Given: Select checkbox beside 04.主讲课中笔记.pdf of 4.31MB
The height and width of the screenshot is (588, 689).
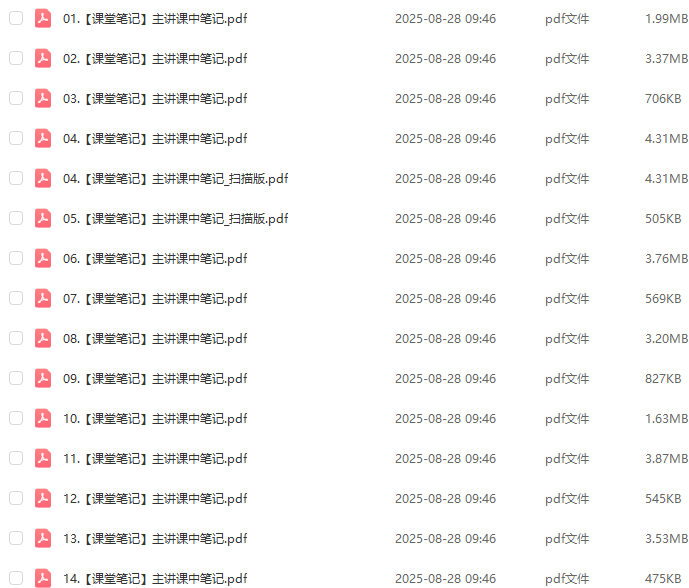Looking at the screenshot, I should point(16,139).
